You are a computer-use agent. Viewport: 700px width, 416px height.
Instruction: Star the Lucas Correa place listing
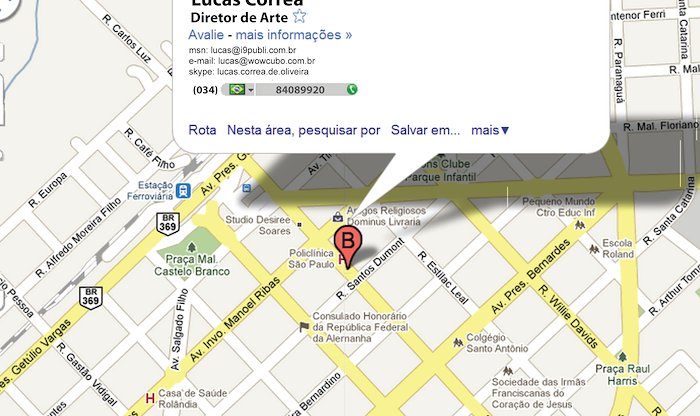click(x=300, y=17)
